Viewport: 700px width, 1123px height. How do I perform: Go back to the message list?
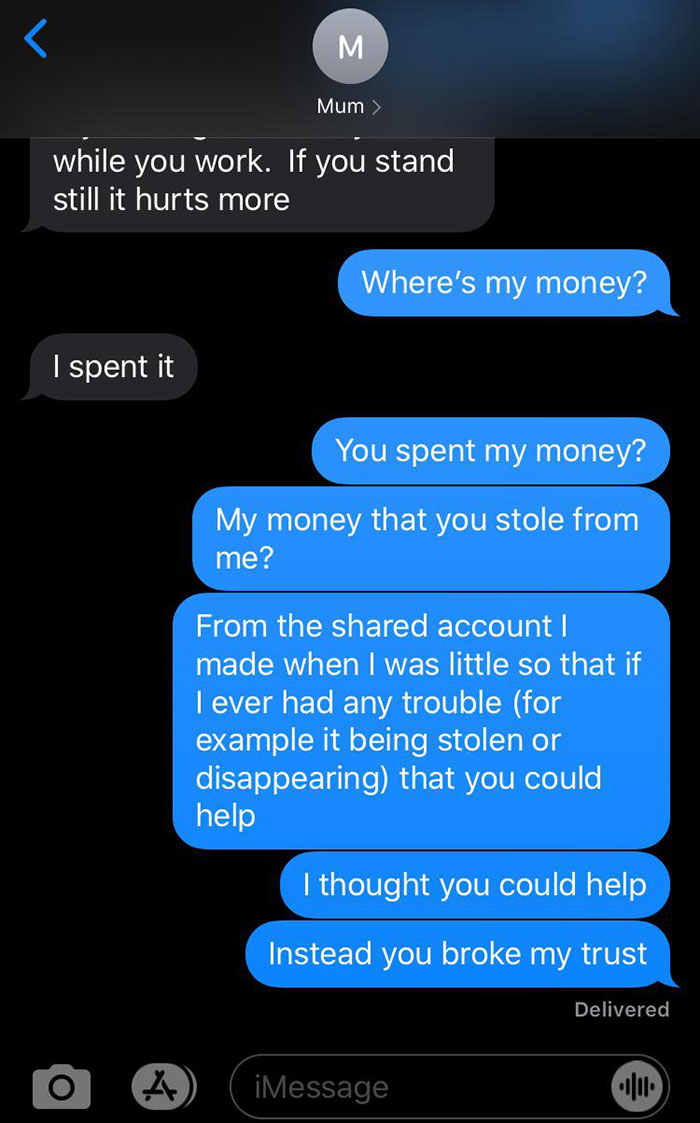click(36, 39)
